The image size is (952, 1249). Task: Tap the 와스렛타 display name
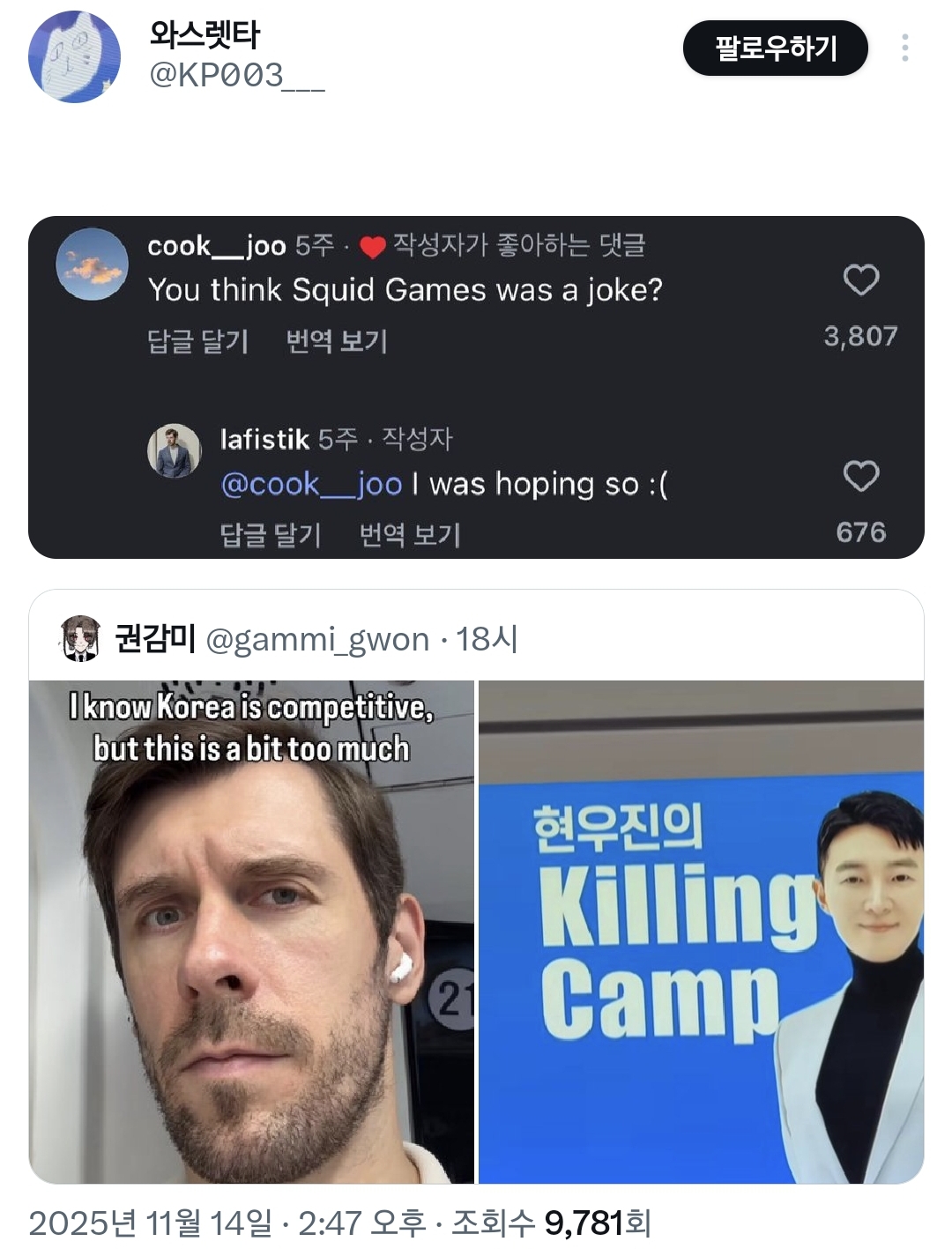click(x=205, y=35)
